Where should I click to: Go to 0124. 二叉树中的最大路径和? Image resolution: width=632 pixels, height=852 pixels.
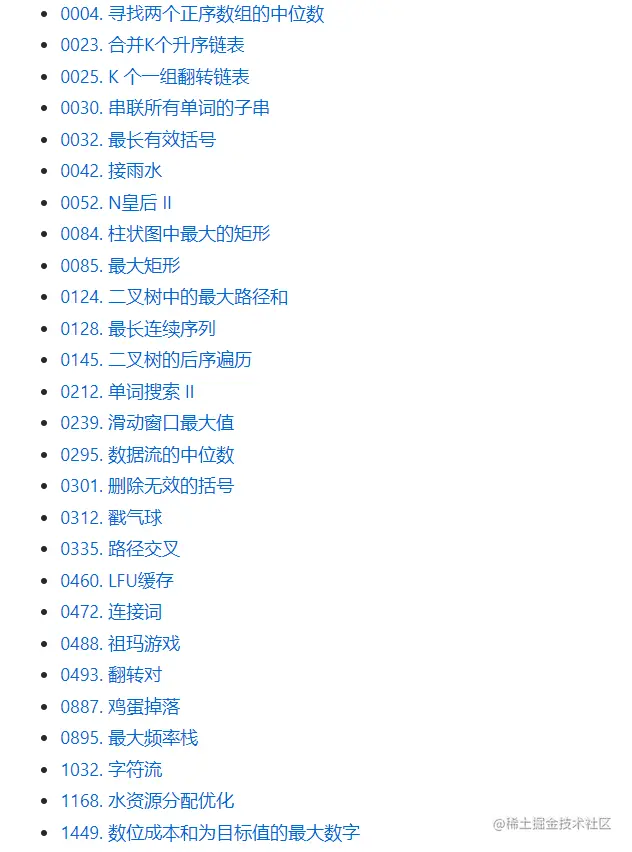coord(174,297)
